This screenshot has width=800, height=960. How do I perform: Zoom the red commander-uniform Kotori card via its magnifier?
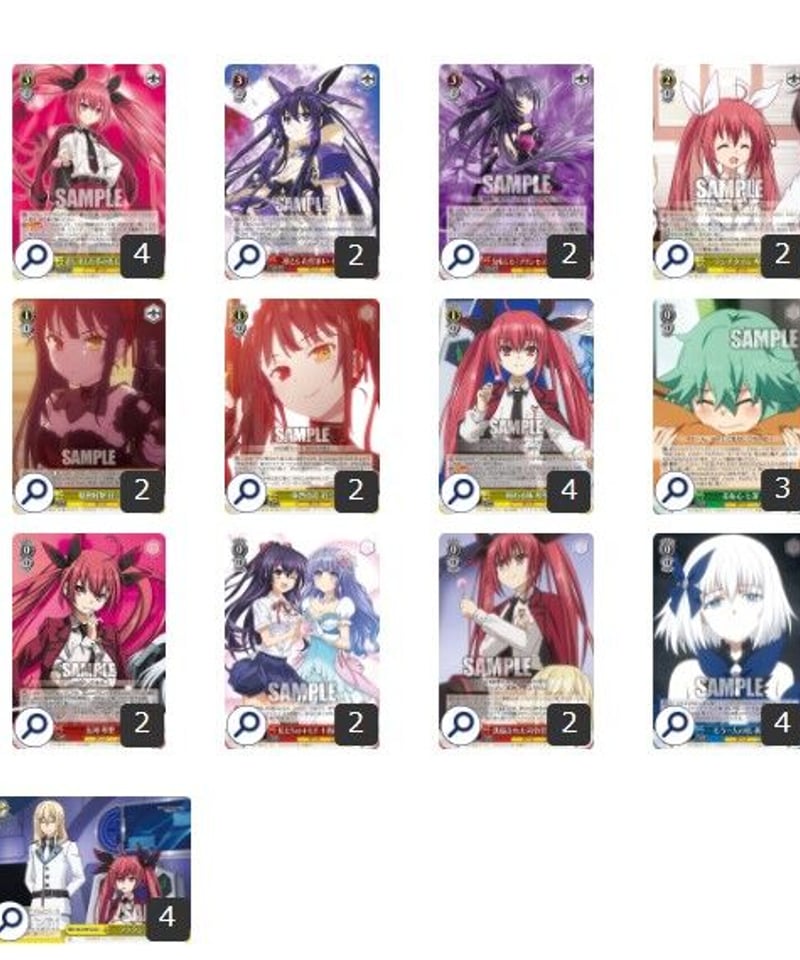pos(460,490)
